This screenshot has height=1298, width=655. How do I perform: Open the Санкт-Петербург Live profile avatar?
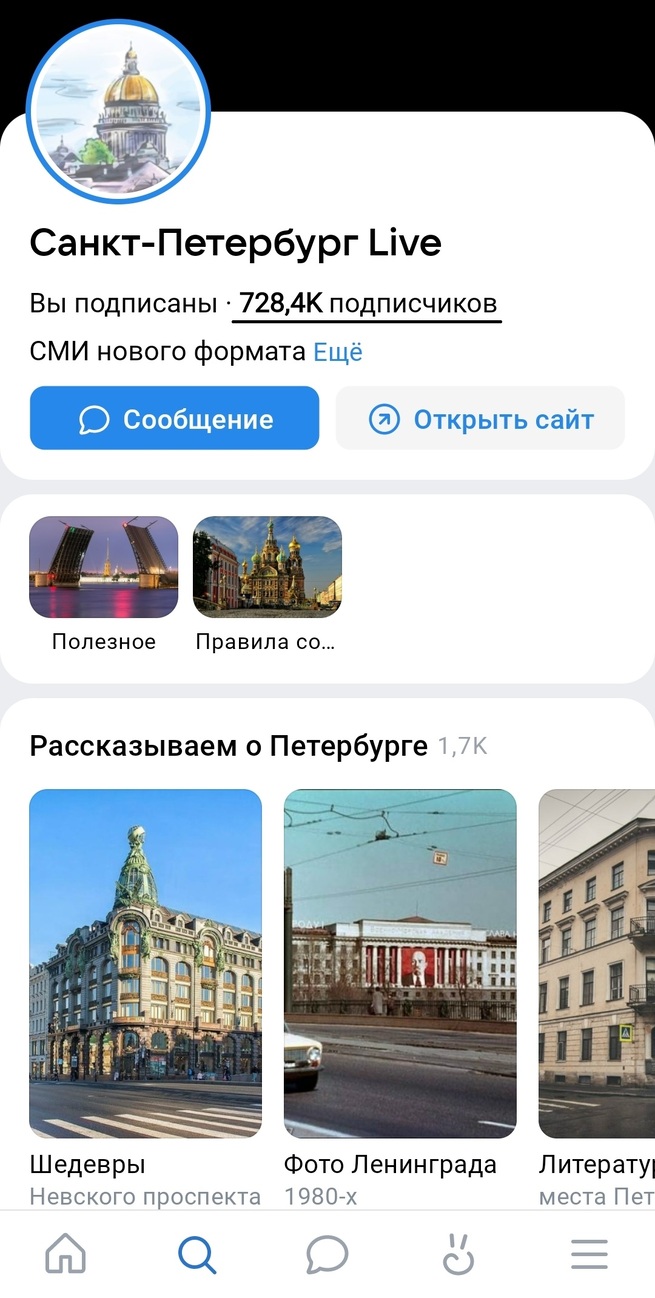pos(118,111)
